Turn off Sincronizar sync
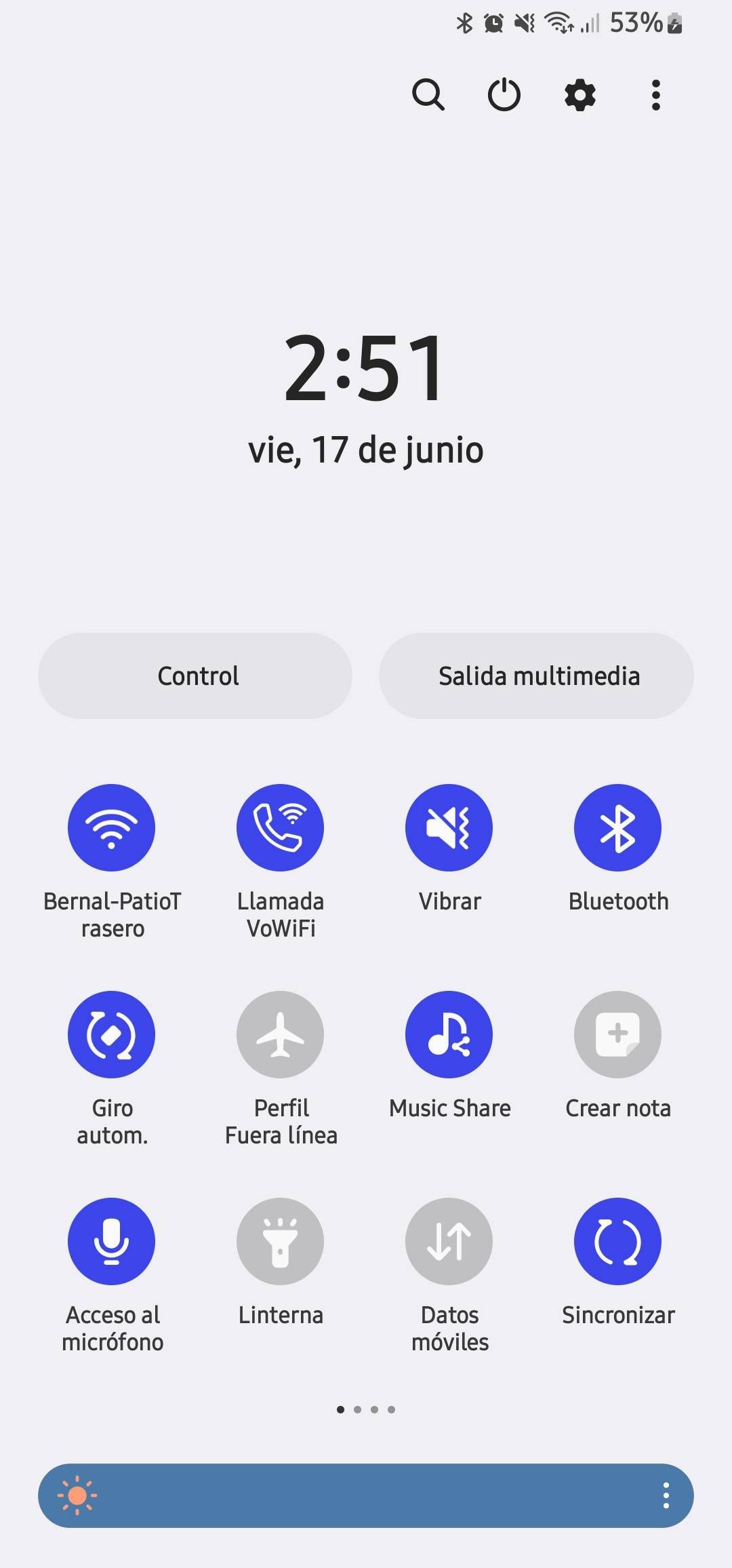Screen dimensions: 732x1568 click(x=617, y=1241)
